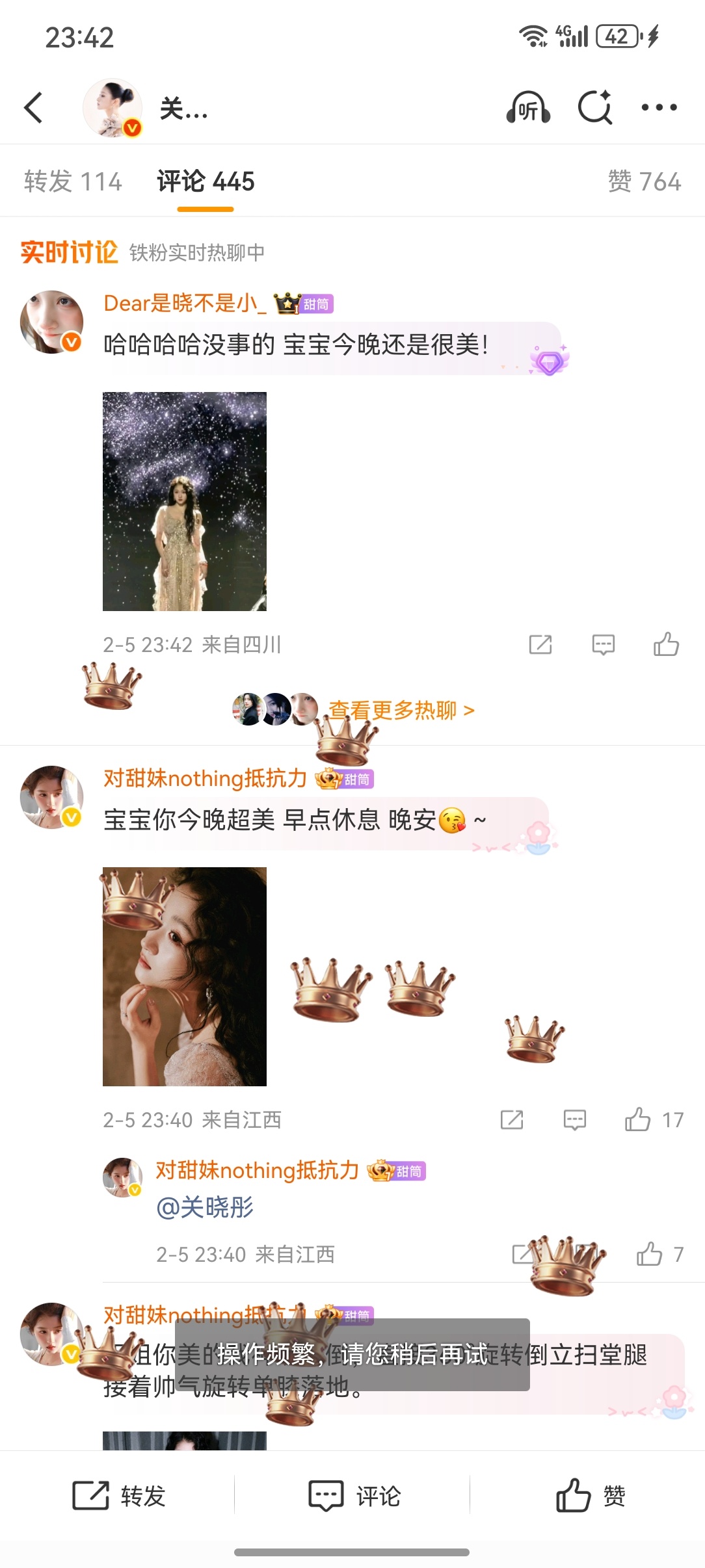Reply using the comment bubble icon

coord(604,644)
